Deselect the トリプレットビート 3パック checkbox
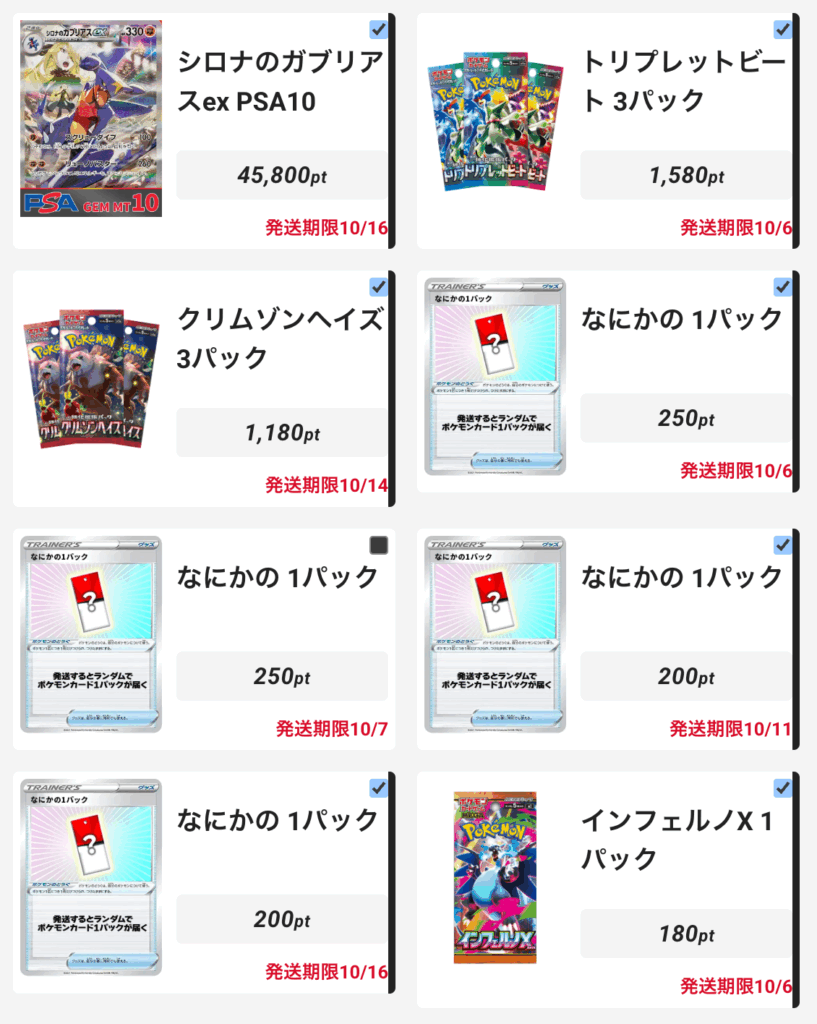Viewport: 817px width, 1024px height. tap(782, 29)
